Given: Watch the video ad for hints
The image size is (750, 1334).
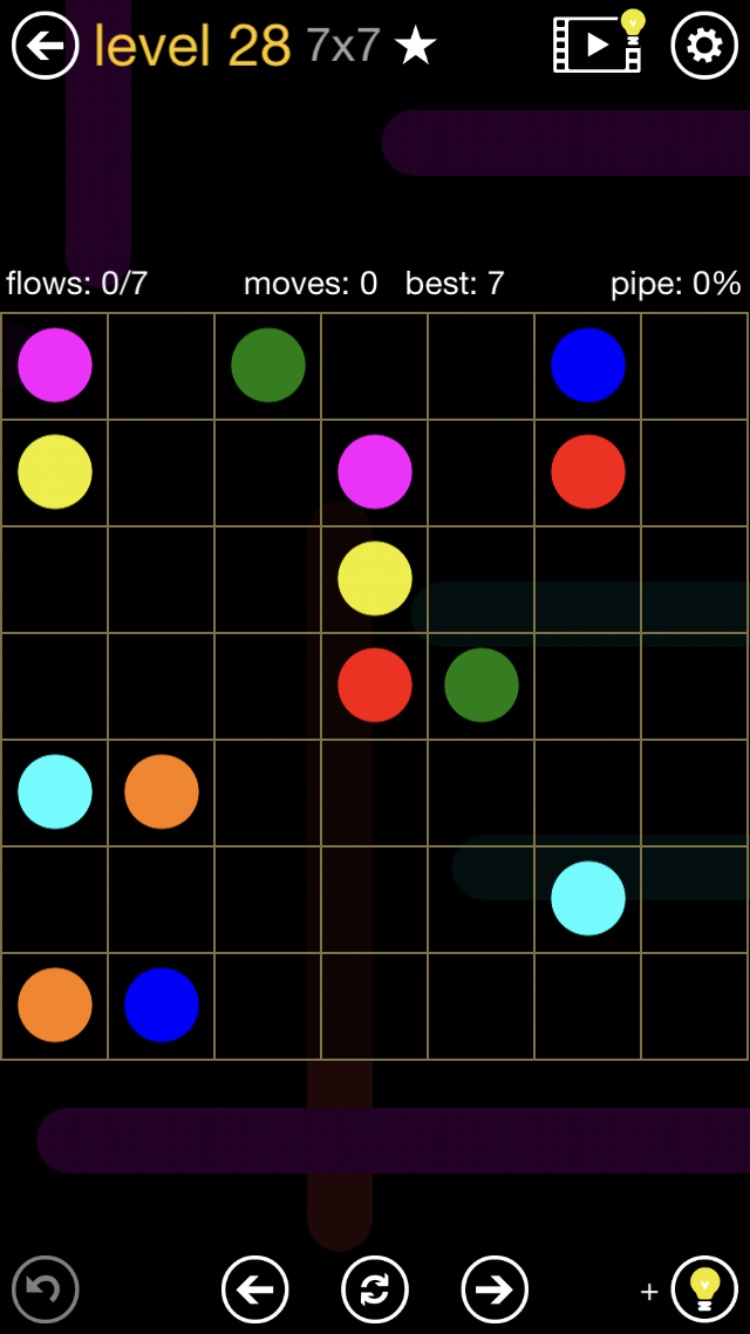Looking at the screenshot, I should click(x=598, y=43).
